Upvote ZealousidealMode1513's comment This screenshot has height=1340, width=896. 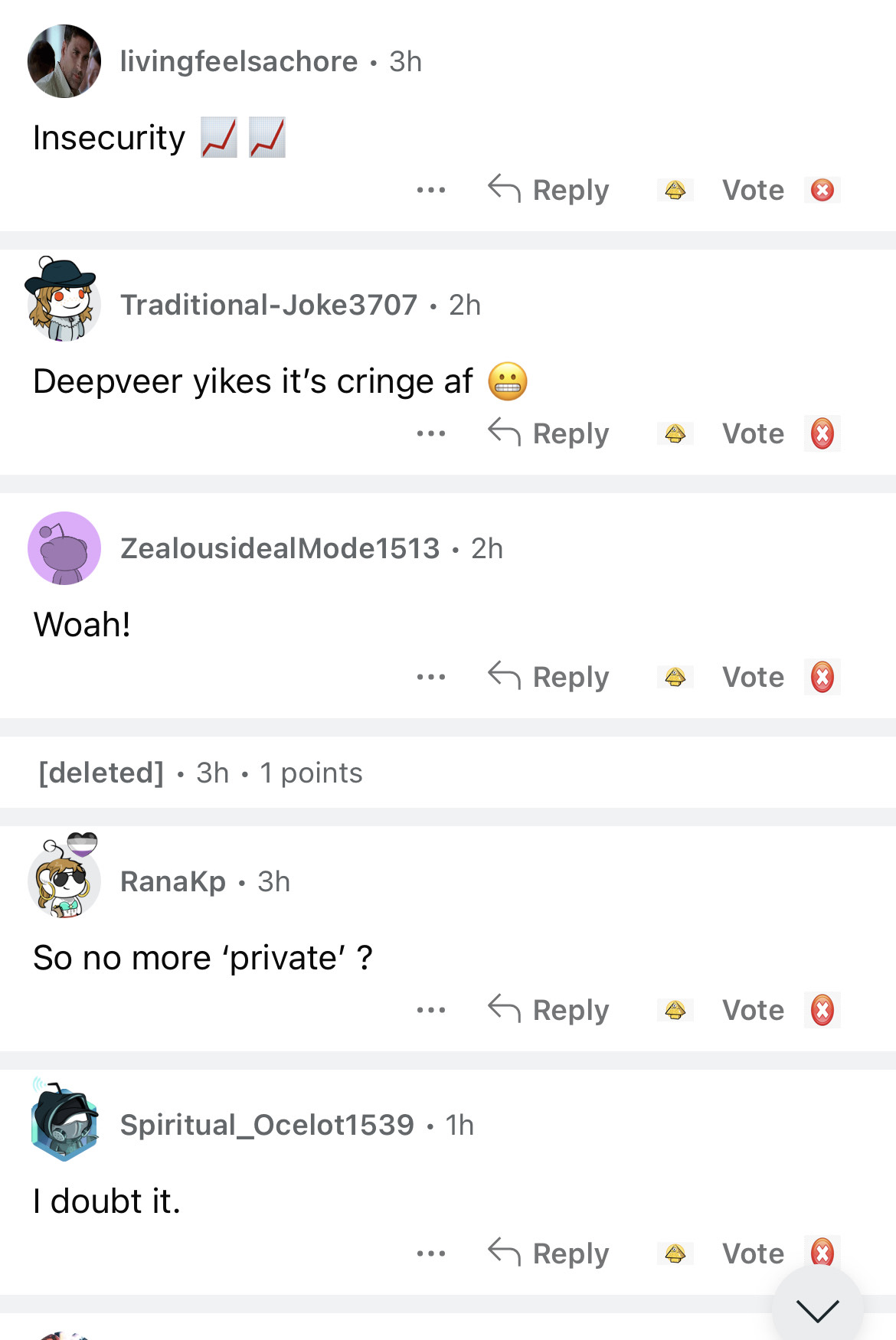[x=675, y=677]
